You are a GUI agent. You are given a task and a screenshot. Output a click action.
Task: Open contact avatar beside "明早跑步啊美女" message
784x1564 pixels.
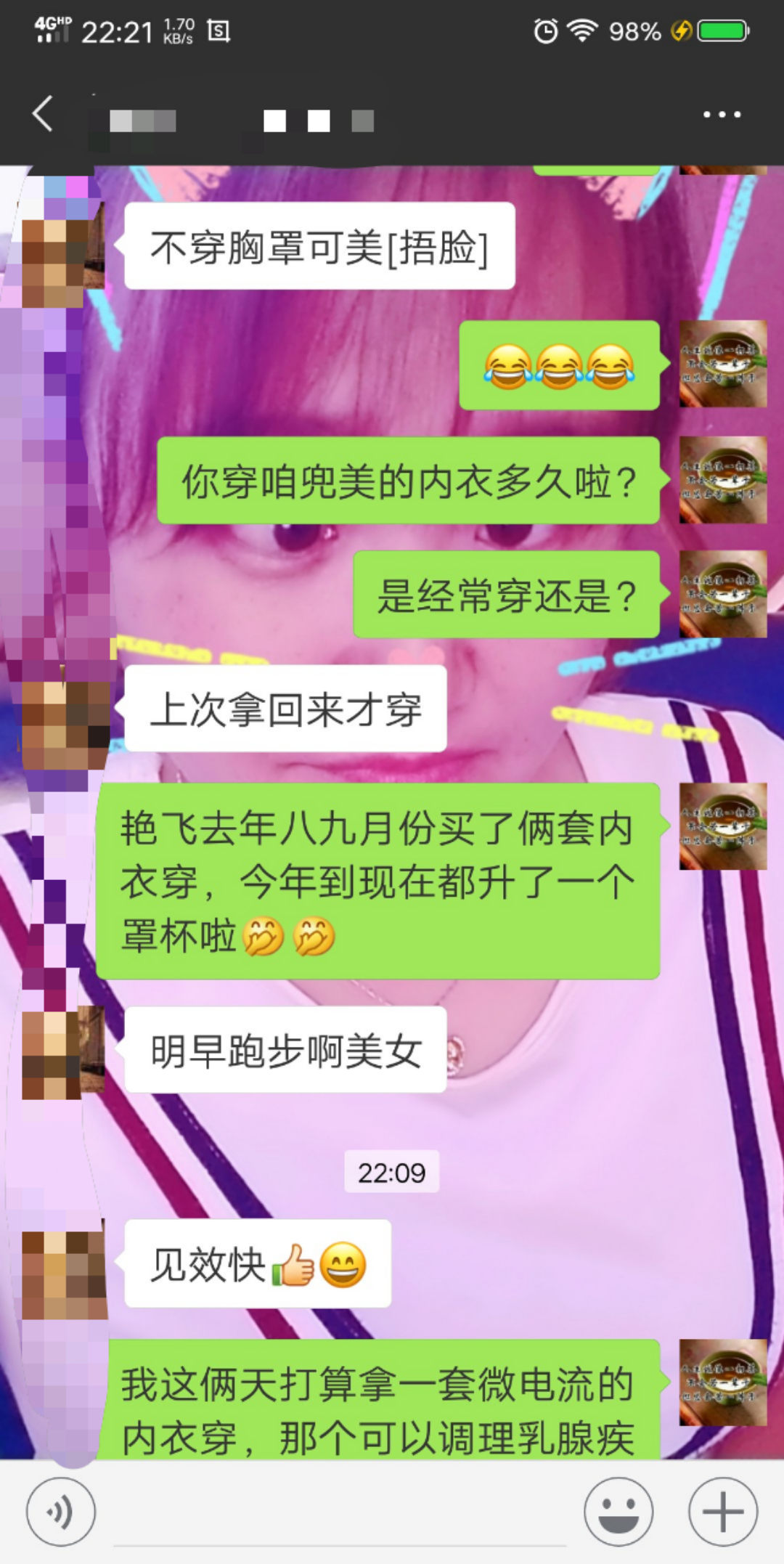point(64,1052)
